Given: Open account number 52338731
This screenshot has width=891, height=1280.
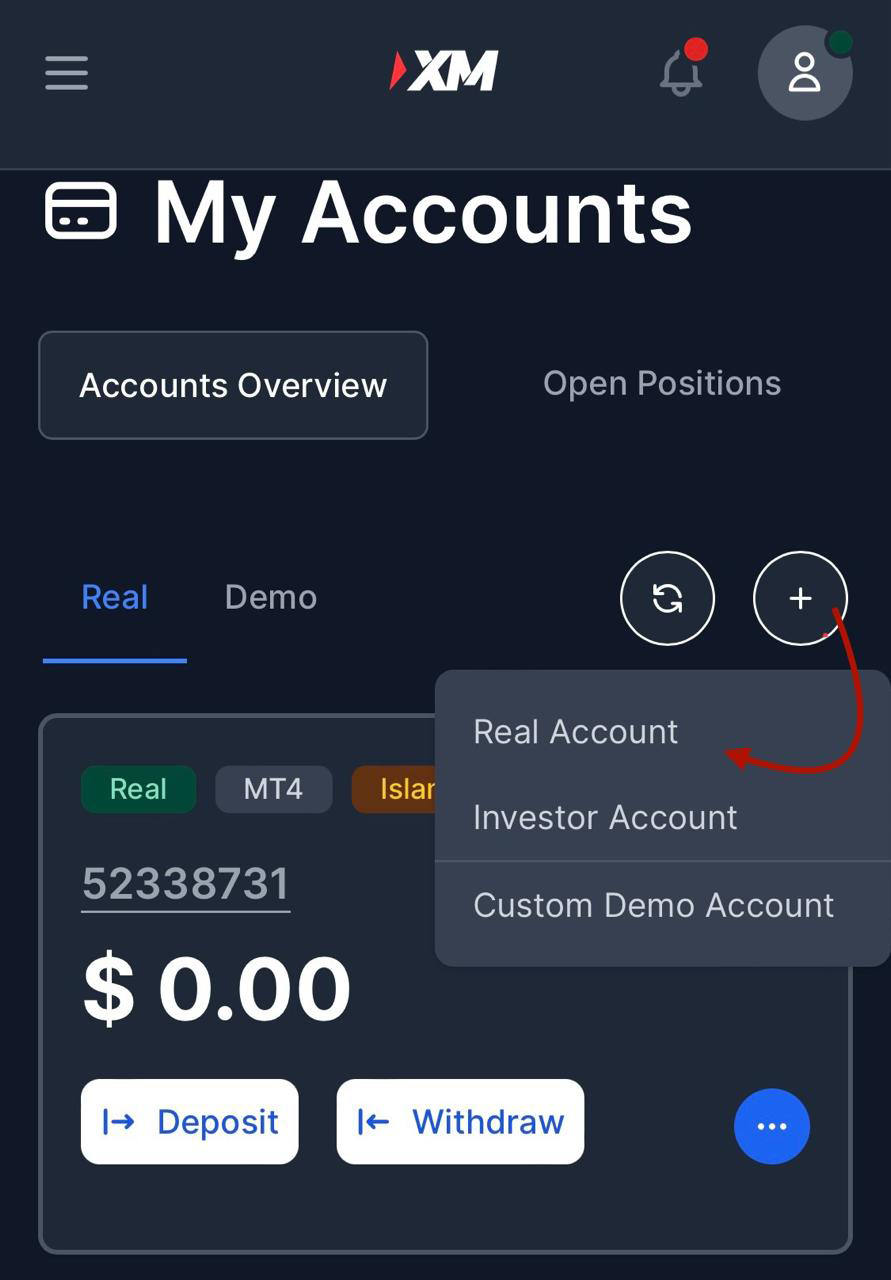Looking at the screenshot, I should (186, 884).
